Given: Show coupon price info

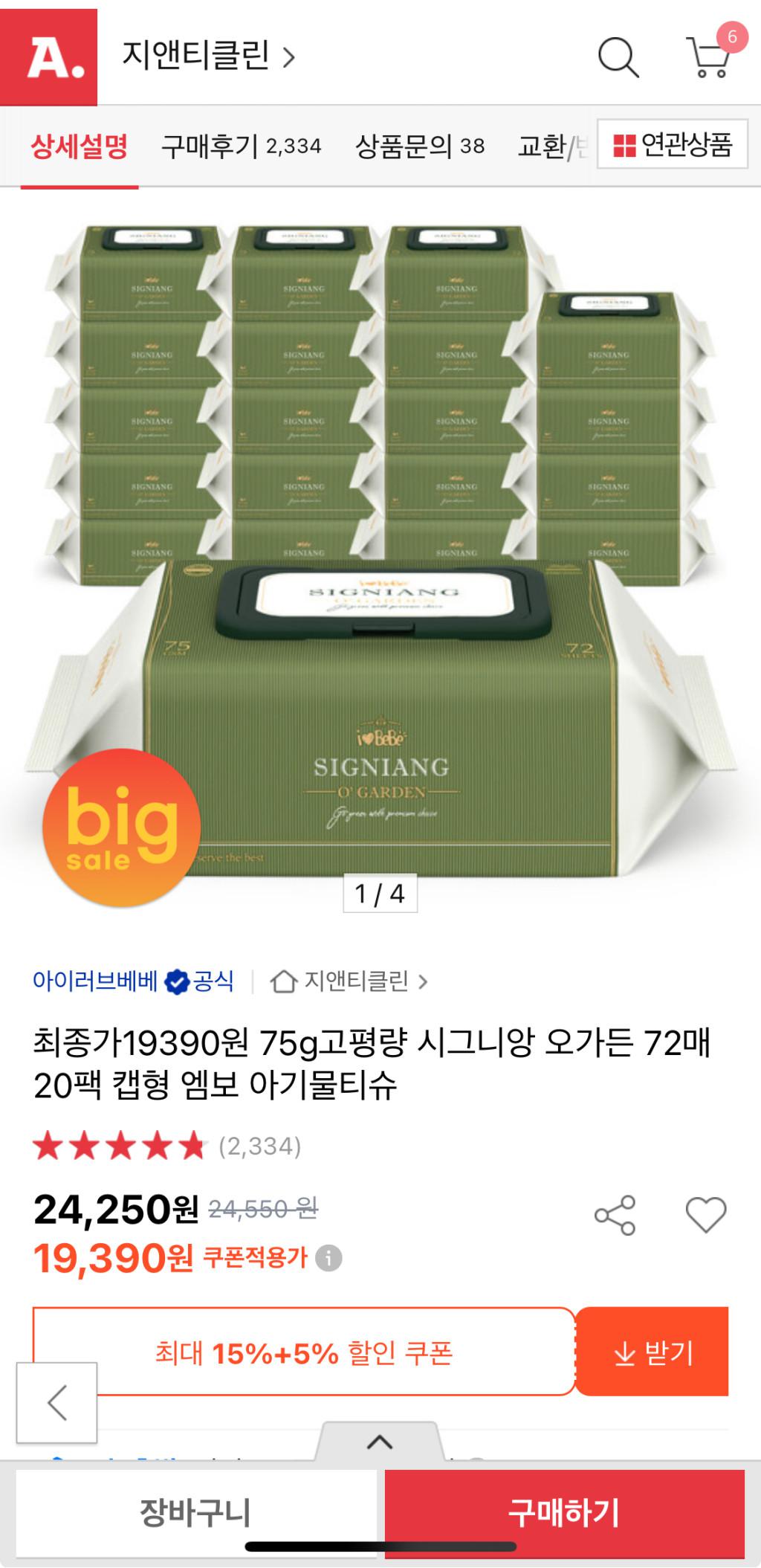Looking at the screenshot, I should (329, 1258).
